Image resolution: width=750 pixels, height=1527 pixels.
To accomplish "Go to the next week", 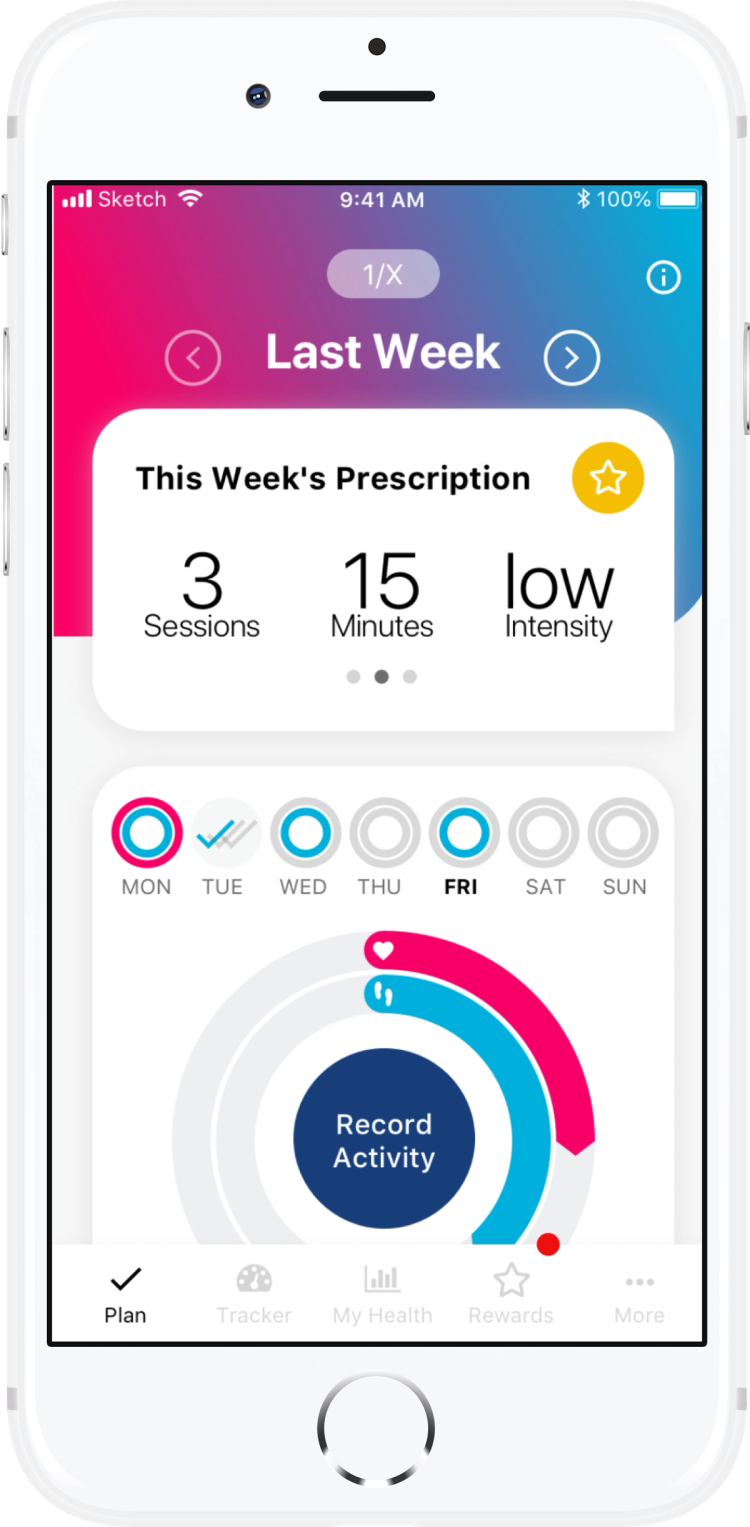I will click(x=572, y=358).
